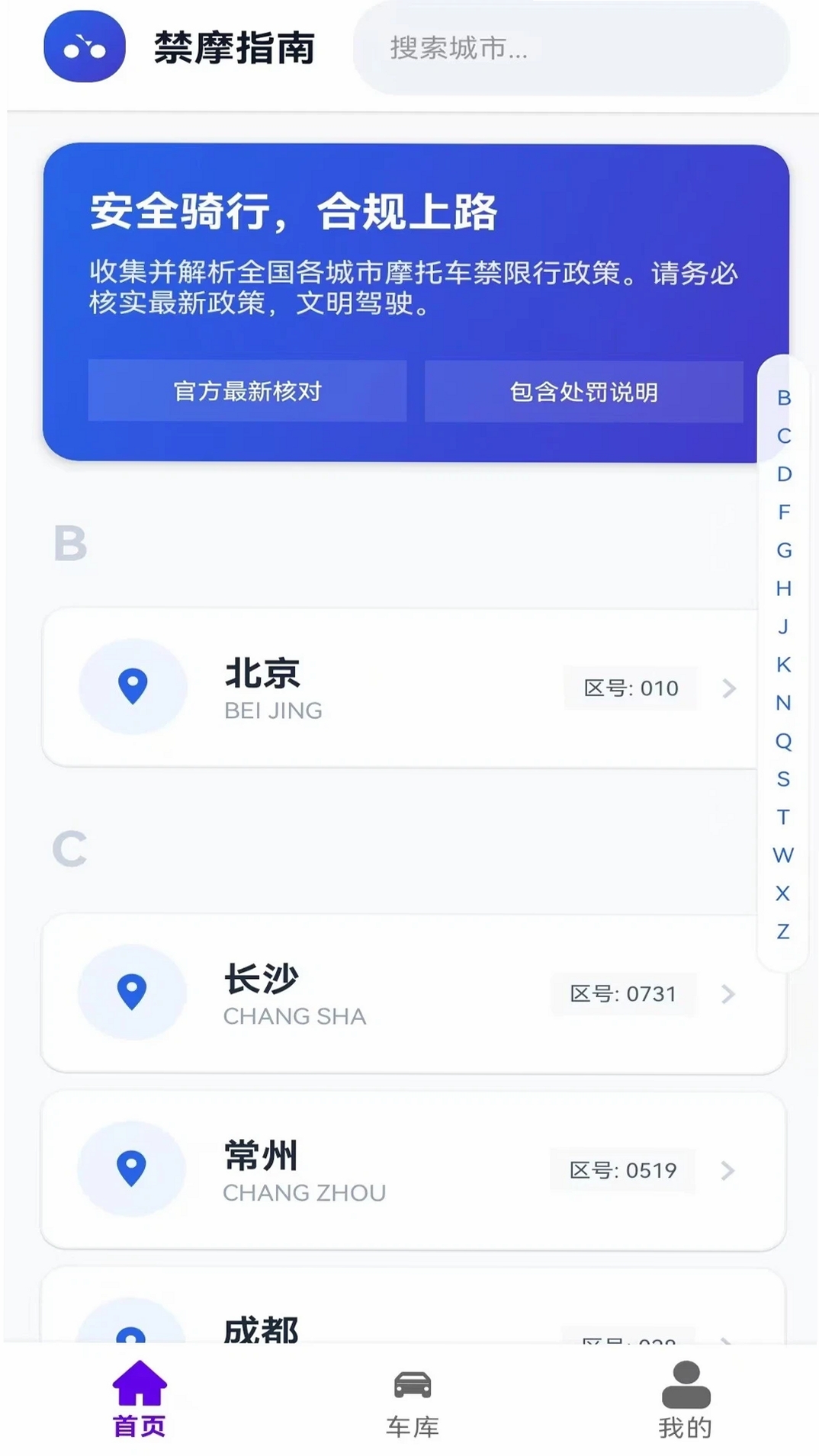
Task: Jump to letter G in index
Action: pyautogui.click(x=784, y=550)
